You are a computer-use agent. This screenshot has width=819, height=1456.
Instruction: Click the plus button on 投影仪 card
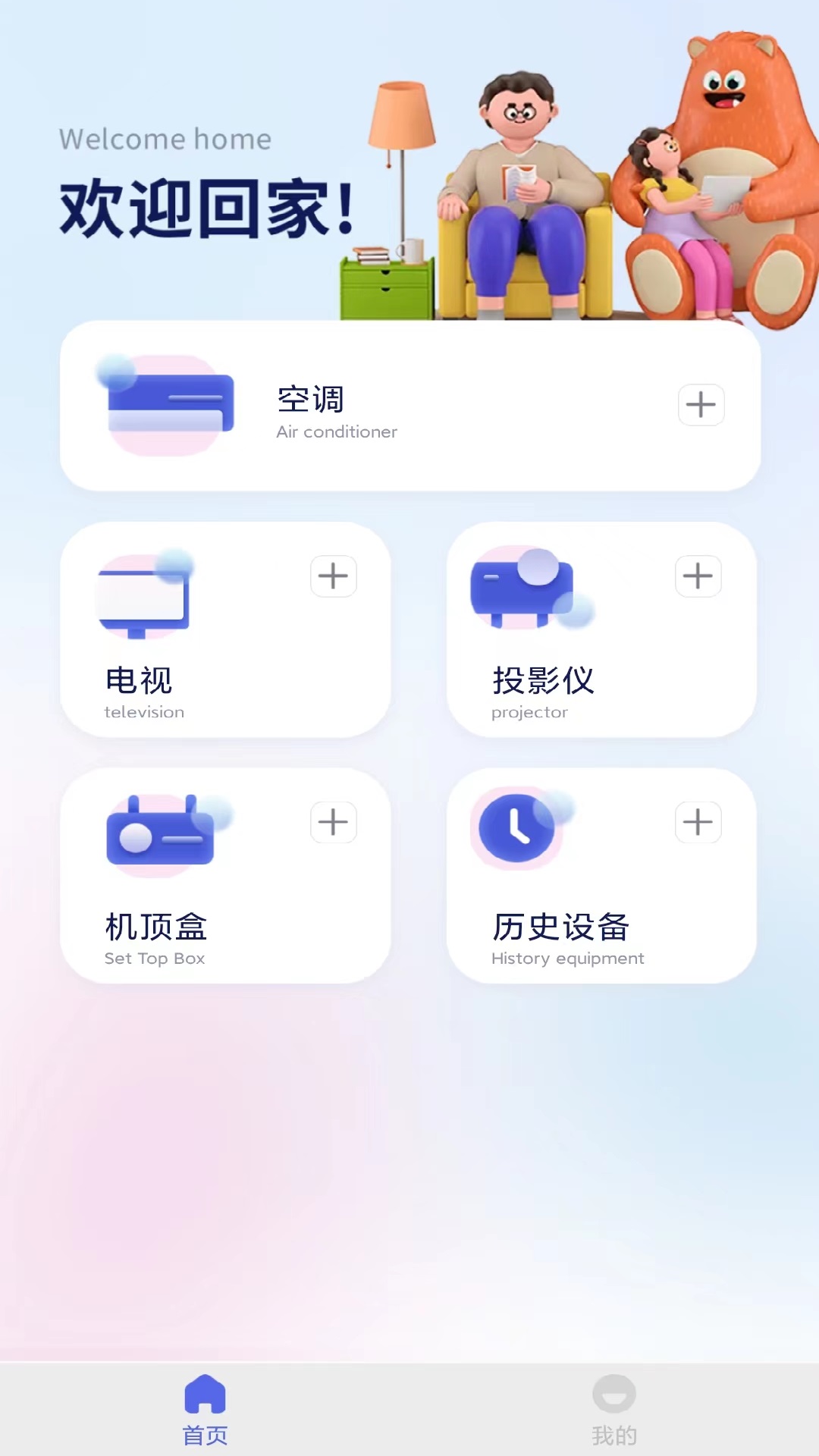[698, 576]
